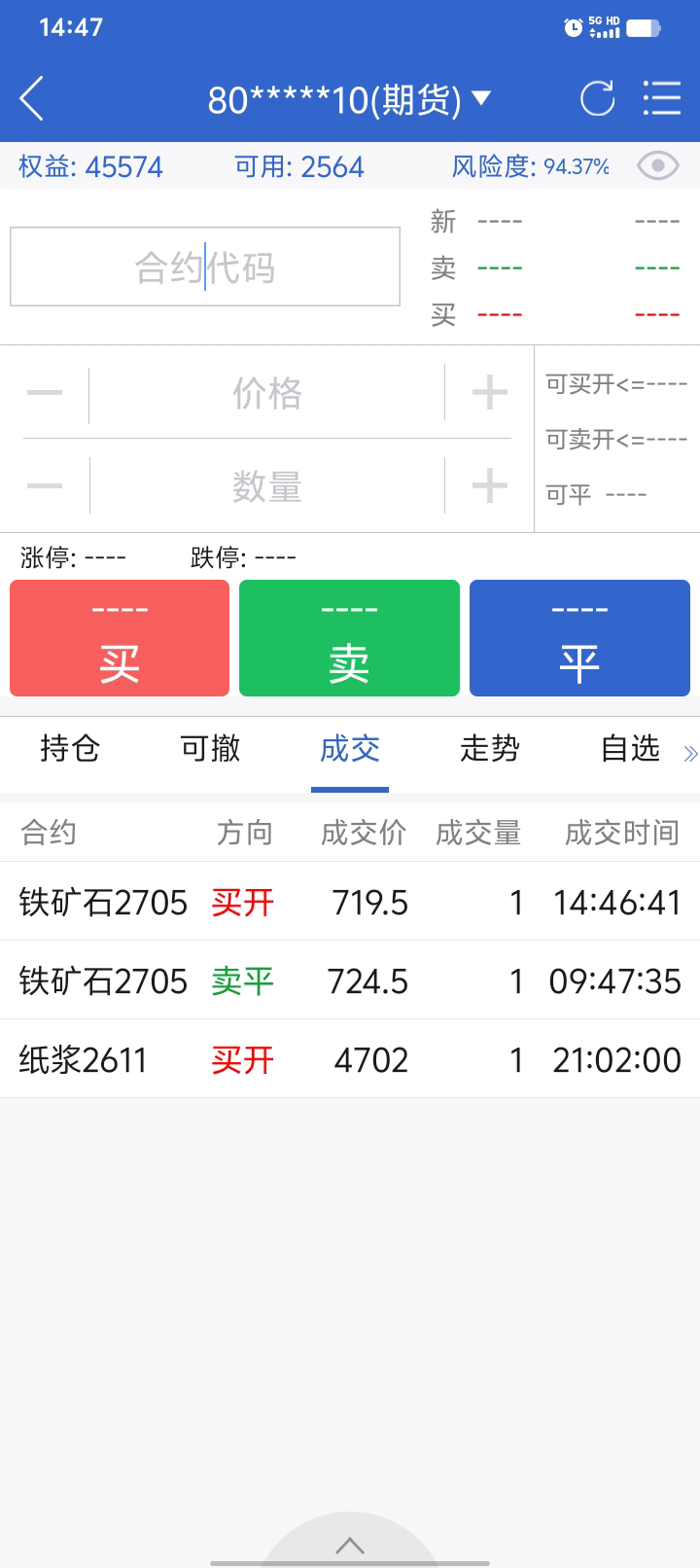The image size is (700, 1568).
Task: Open the account dropdown 80*****10(期货)
Action: tap(349, 99)
